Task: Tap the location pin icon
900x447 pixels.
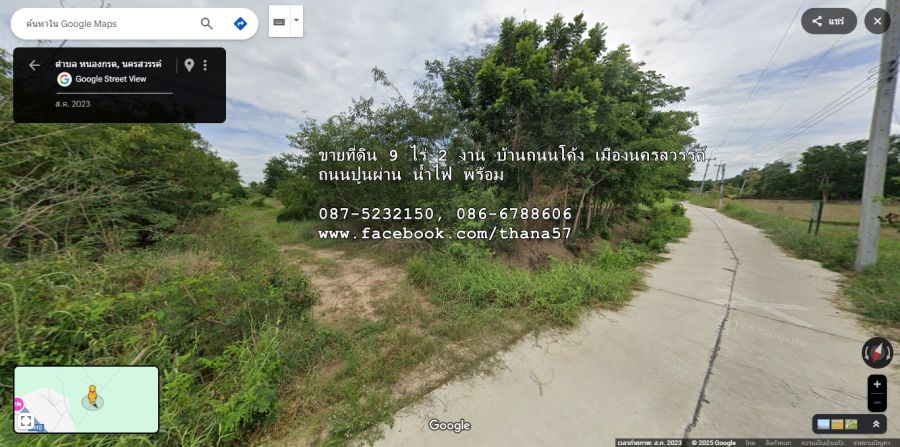Action: click(x=188, y=65)
